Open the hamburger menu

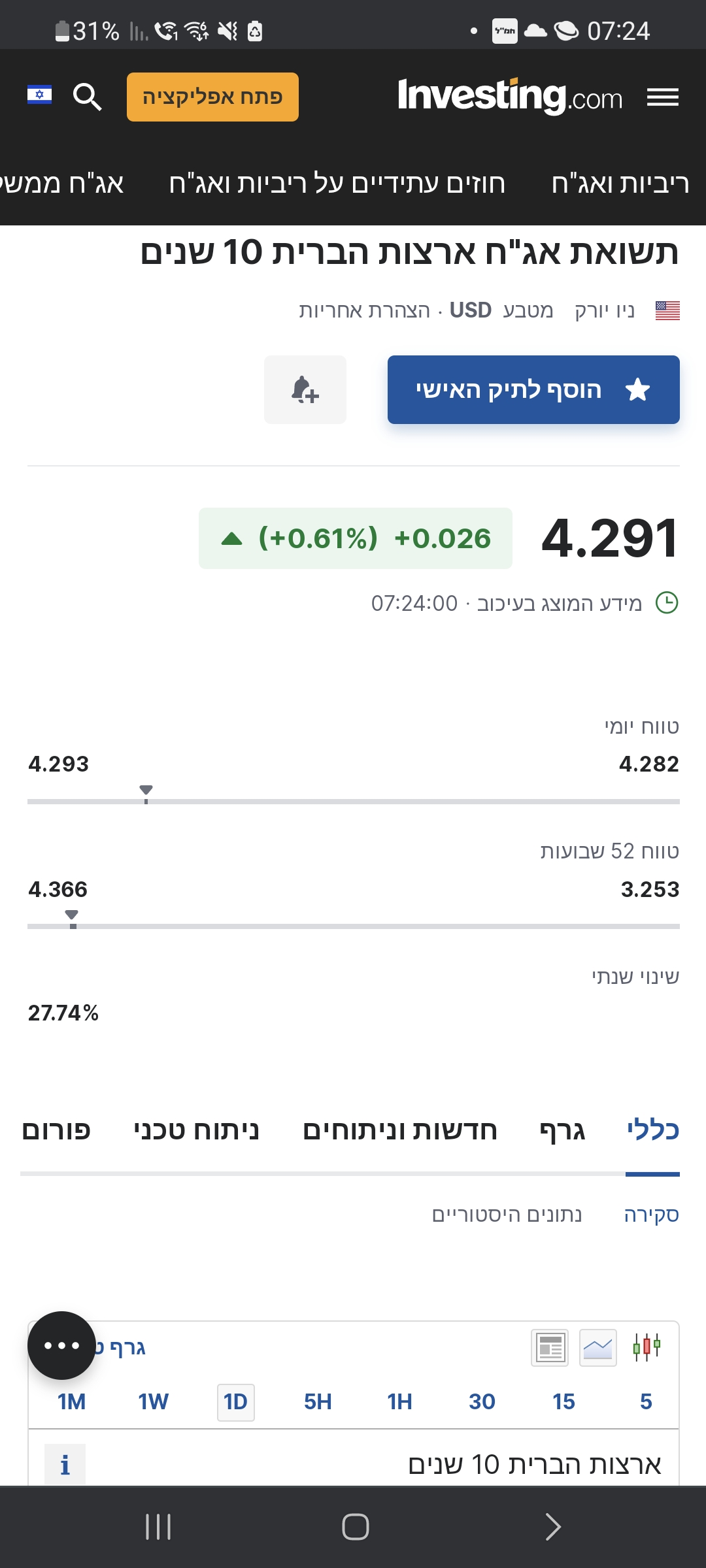[663, 97]
